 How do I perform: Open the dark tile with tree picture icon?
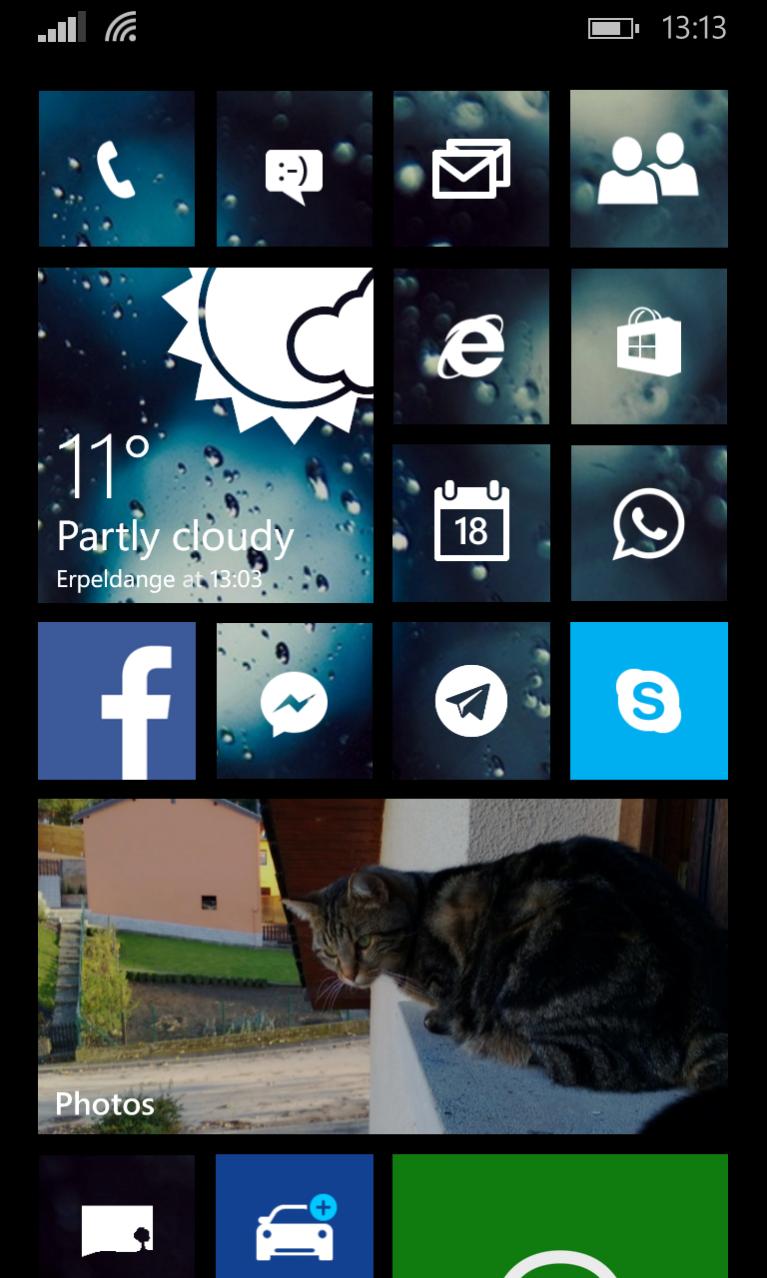click(116, 1215)
